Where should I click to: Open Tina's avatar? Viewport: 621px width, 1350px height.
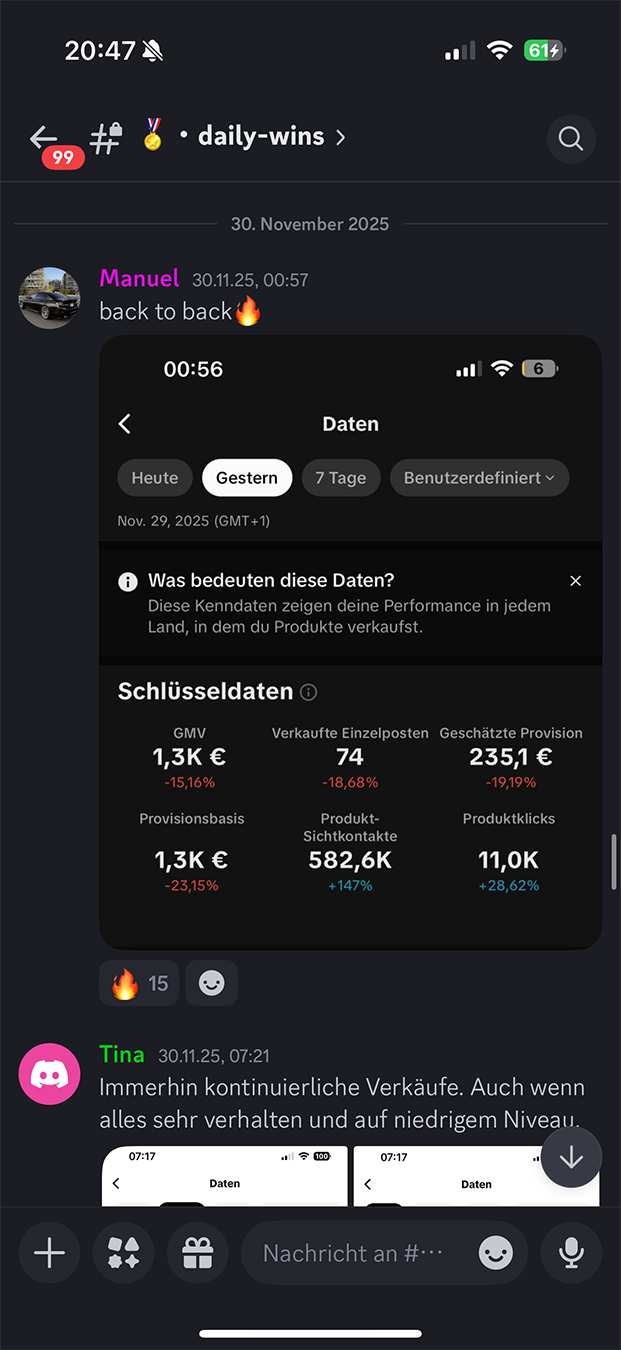(x=50, y=1075)
